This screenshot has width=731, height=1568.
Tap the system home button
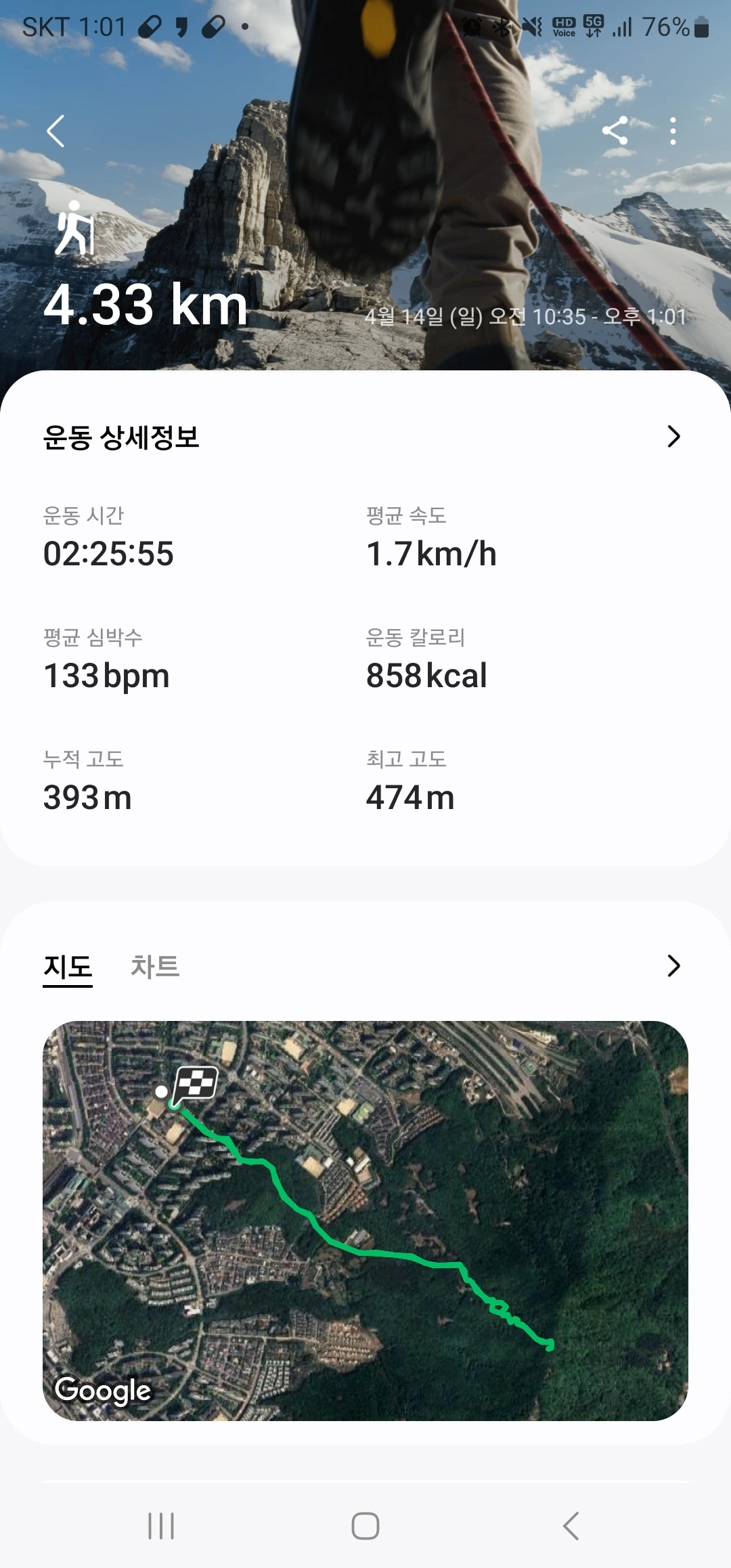pyautogui.click(x=365, y=1526)
